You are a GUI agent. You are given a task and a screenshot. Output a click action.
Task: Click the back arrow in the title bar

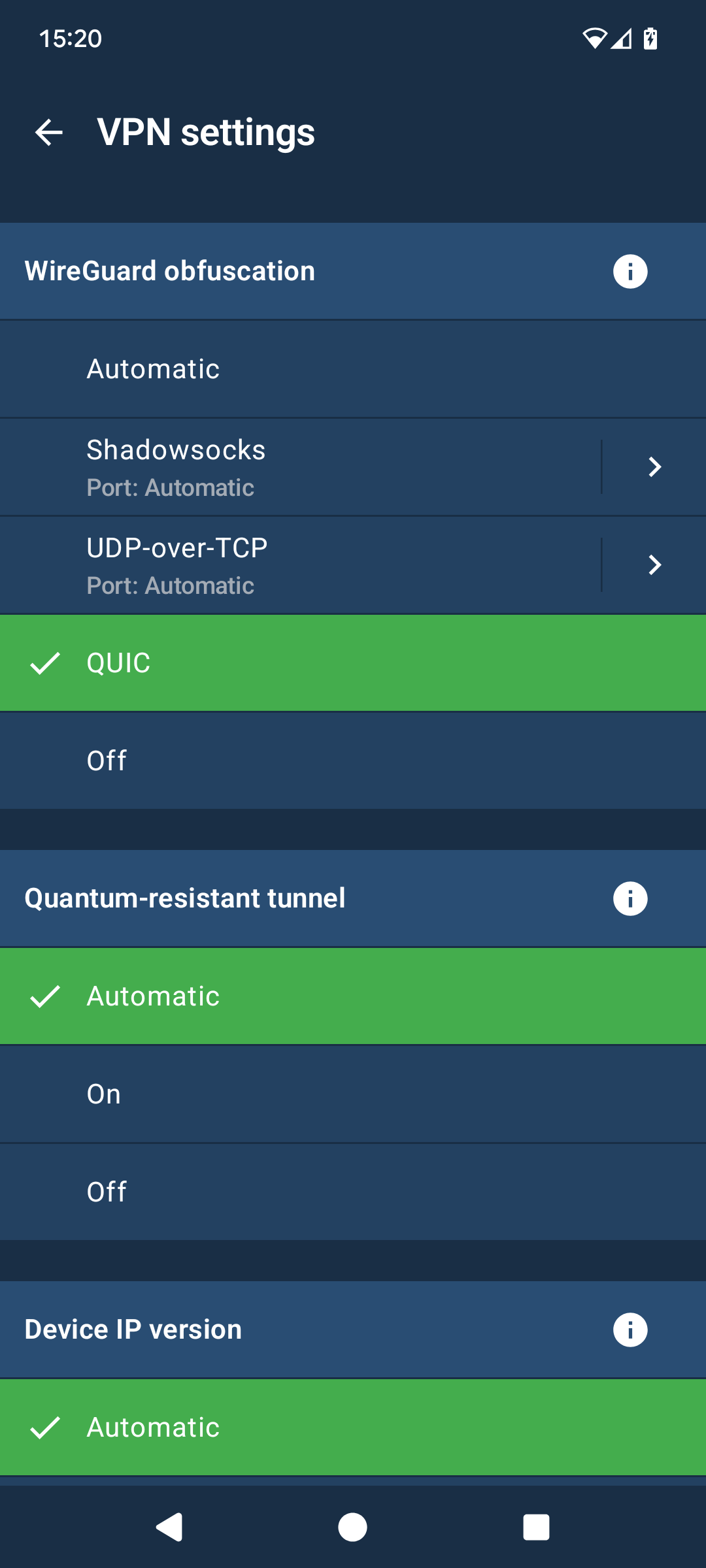click(x=48, y=133)
